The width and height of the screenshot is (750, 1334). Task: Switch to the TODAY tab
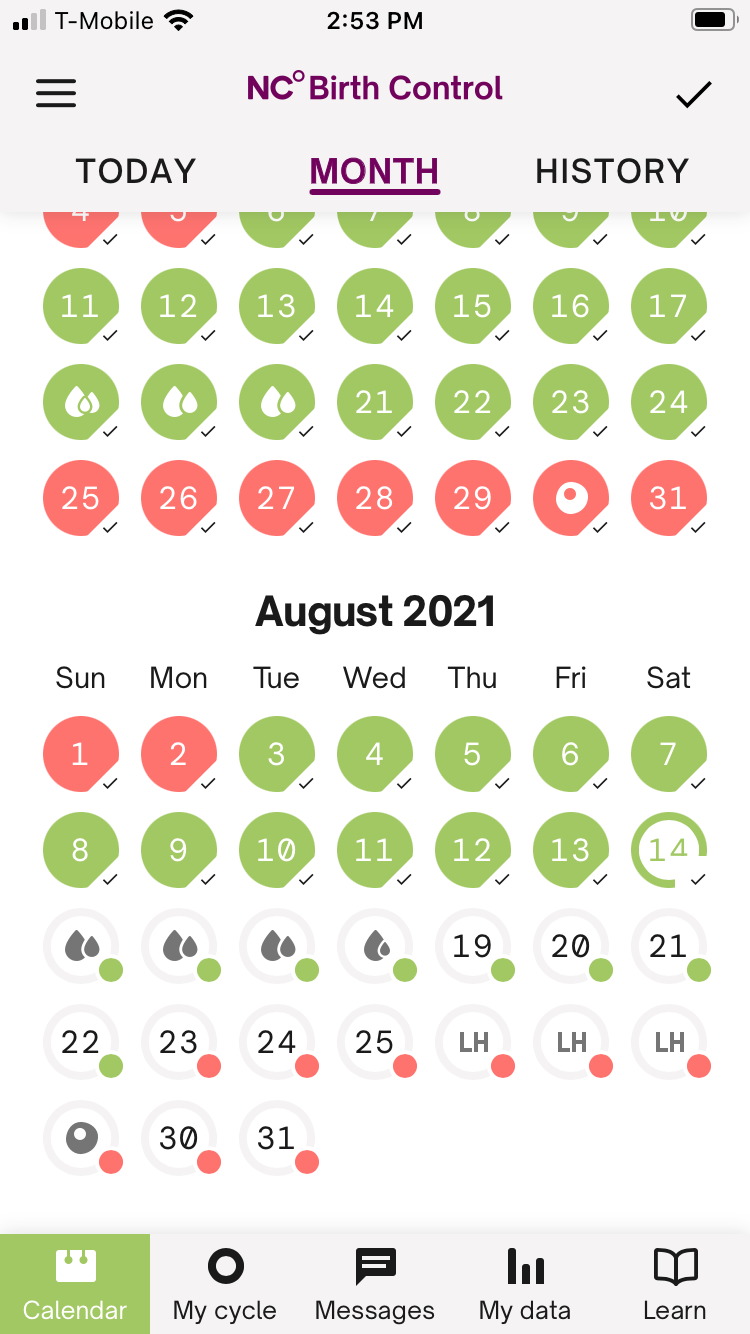coord(136,171)
